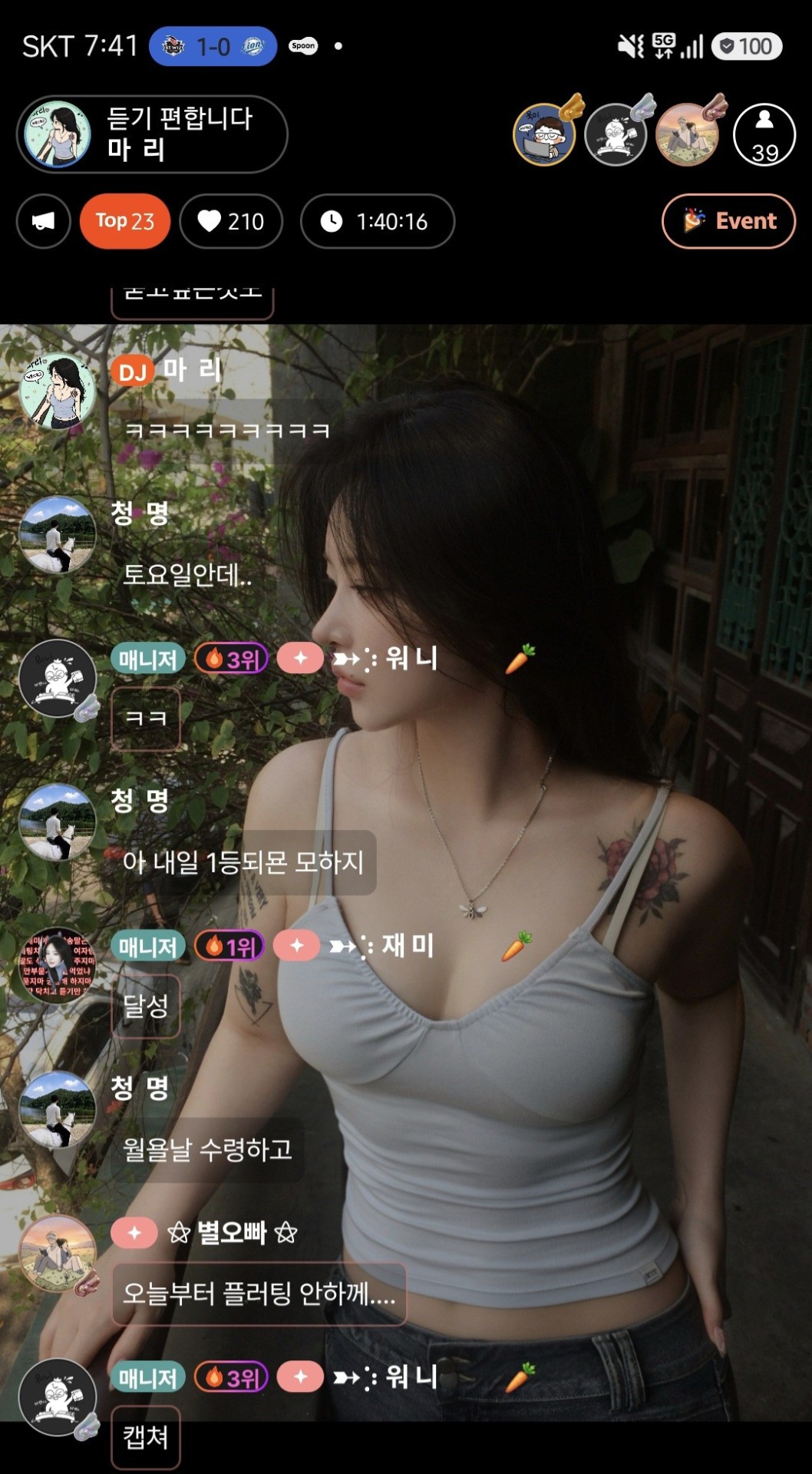View the second top fan avatar
The image size is (812, 1474).
(616, 134)
